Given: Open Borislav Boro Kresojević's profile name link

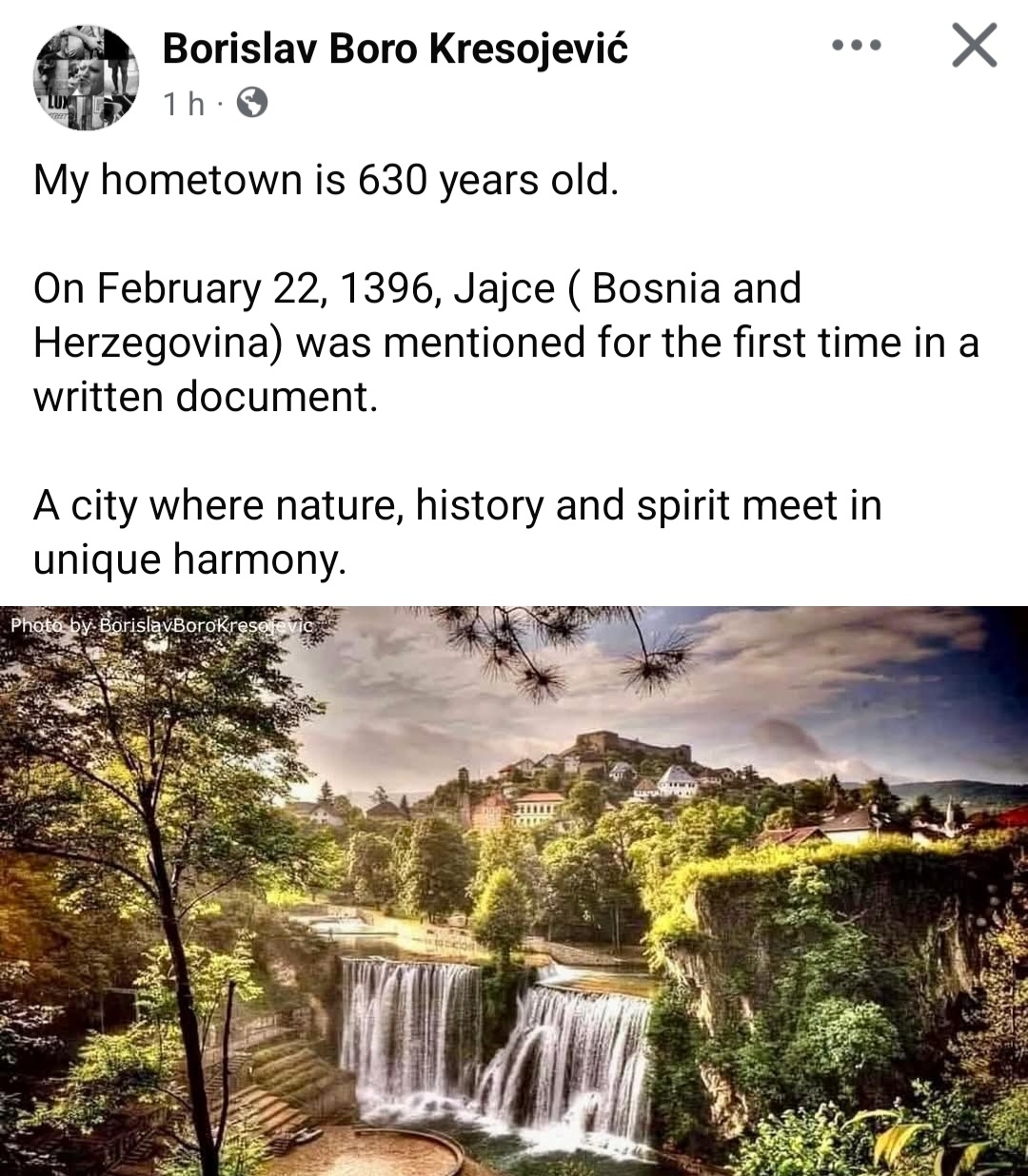Looking at the screenshot, I should pyautogui.click(x=395, y=48).
